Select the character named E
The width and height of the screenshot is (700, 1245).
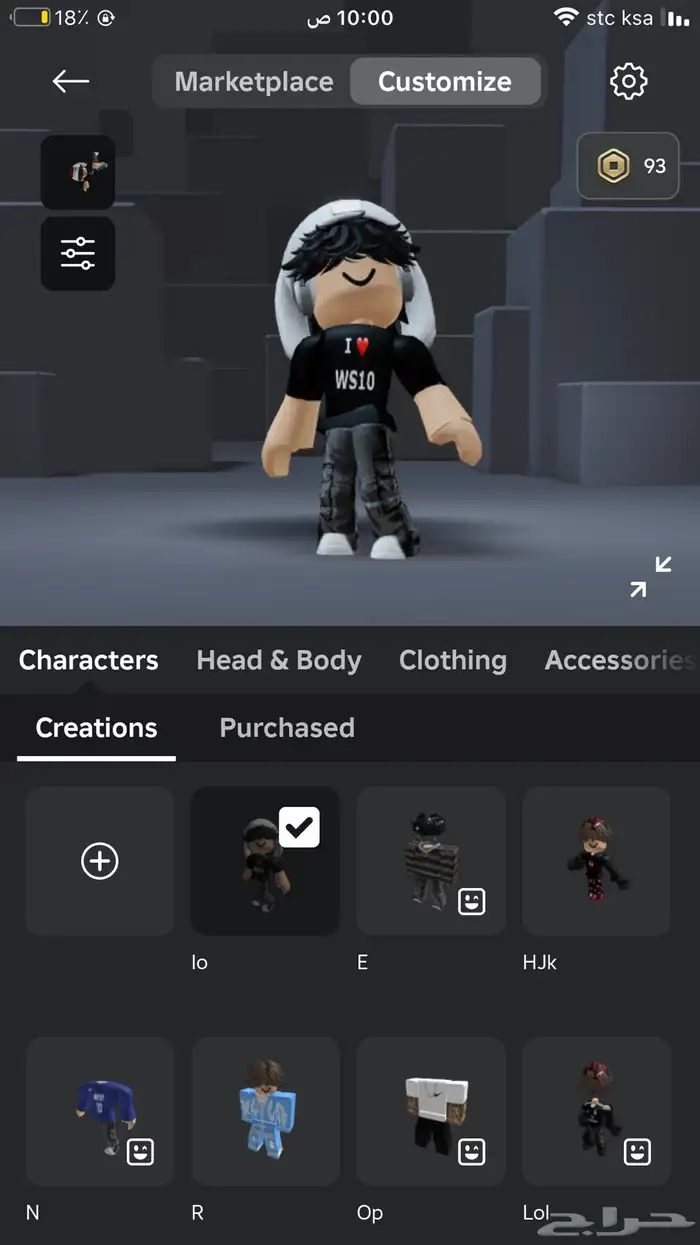[x=431, y=861]
